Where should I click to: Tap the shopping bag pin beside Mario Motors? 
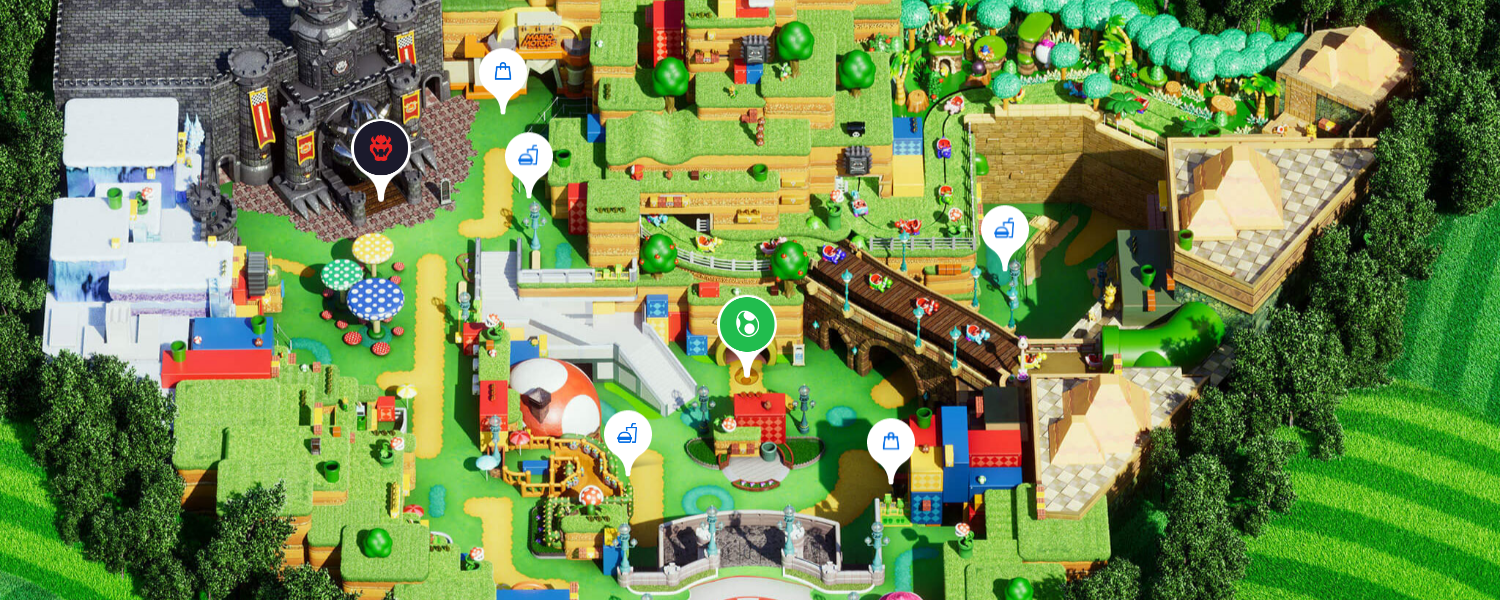[503, 72]
